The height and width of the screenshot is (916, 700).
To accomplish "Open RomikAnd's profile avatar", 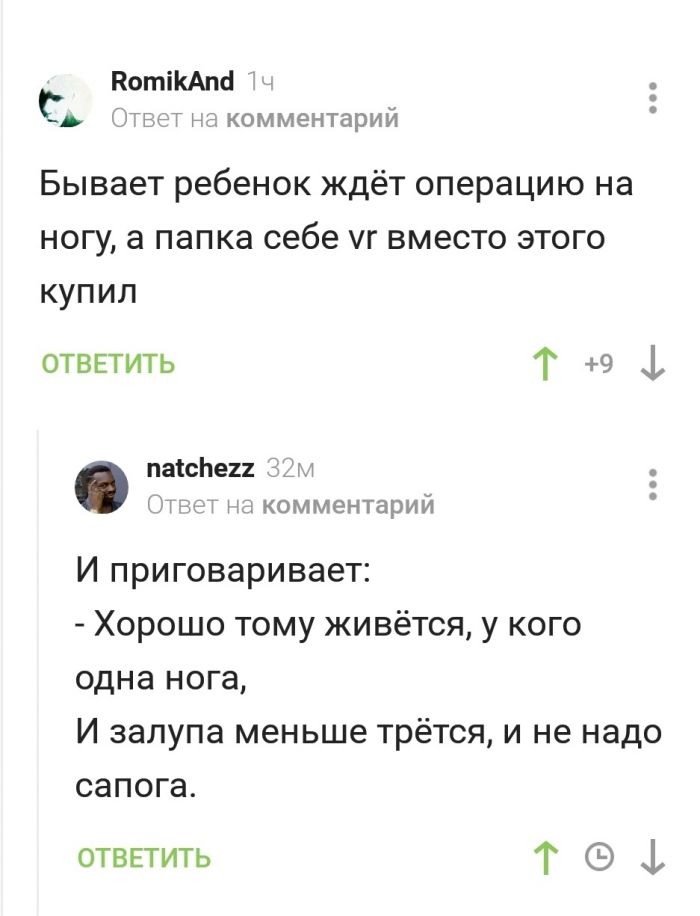I will click(64, 99).
